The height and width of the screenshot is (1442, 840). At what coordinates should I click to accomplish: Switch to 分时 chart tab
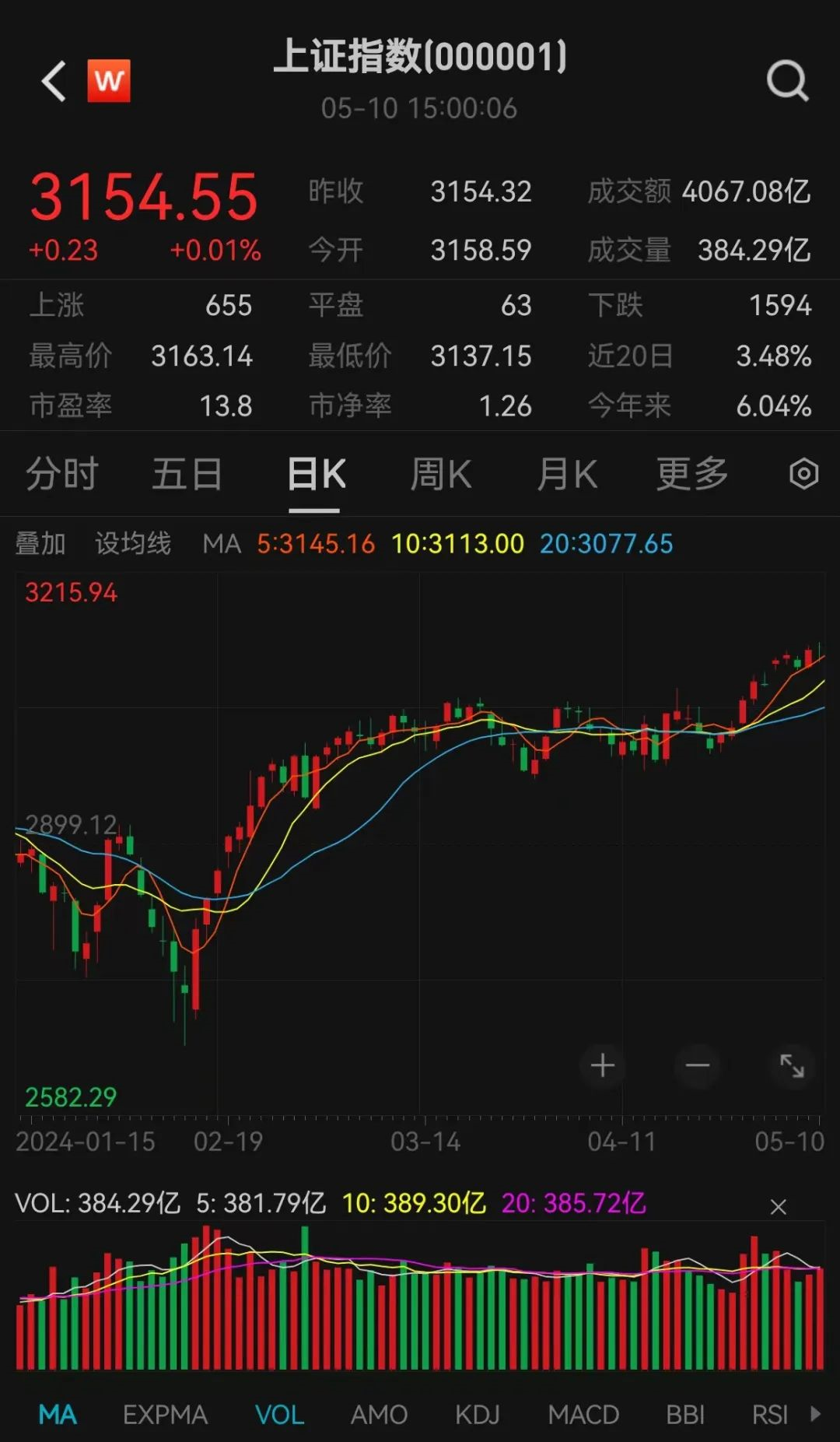[62, 474]
